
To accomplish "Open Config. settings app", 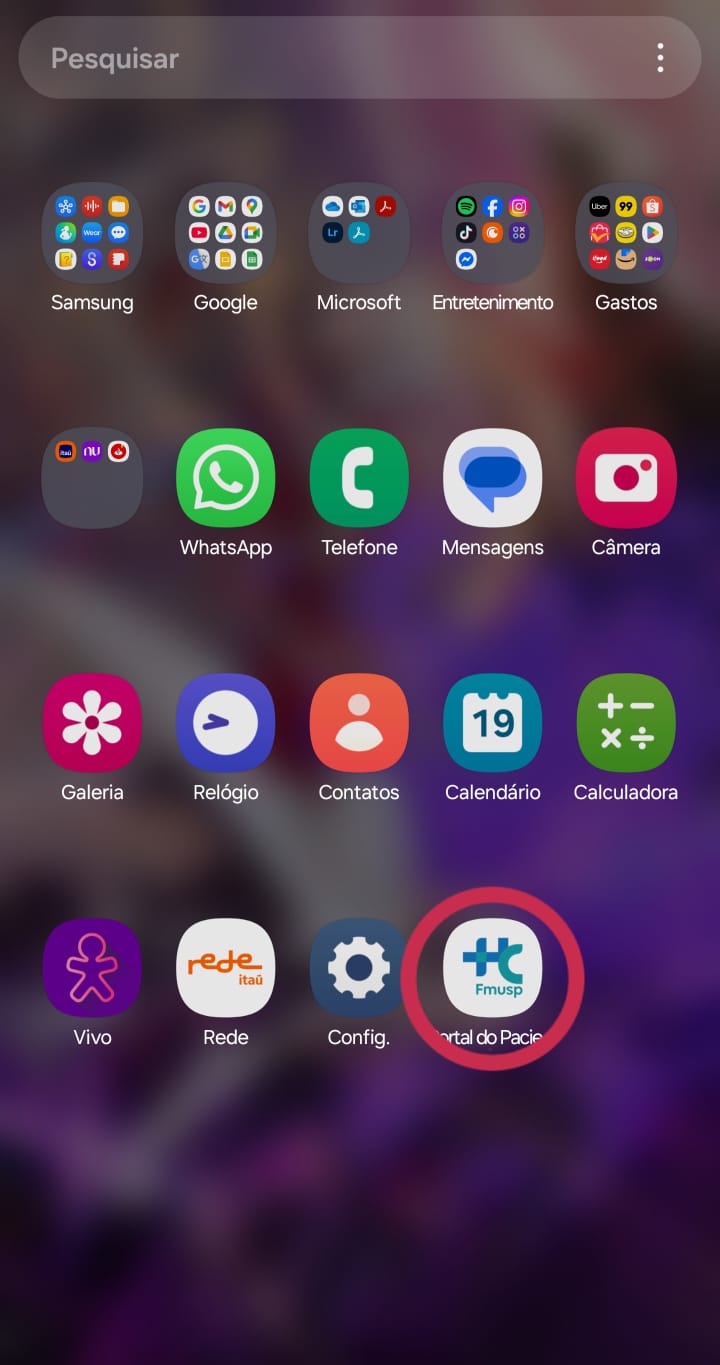I will coord(359,968).
